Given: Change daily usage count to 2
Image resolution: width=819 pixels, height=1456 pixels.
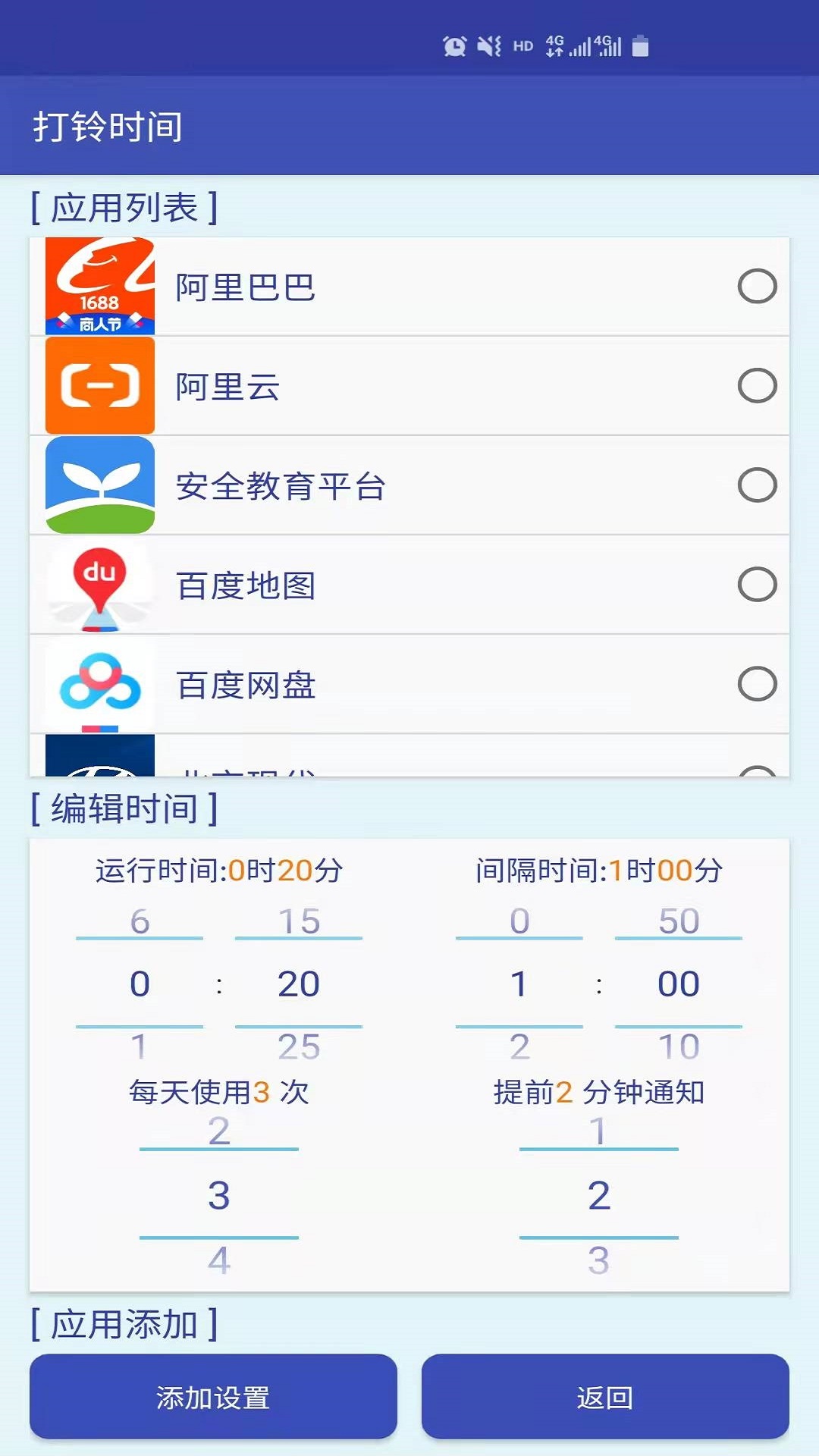Looking at the screenshot, I should (x=219, y=1131).
